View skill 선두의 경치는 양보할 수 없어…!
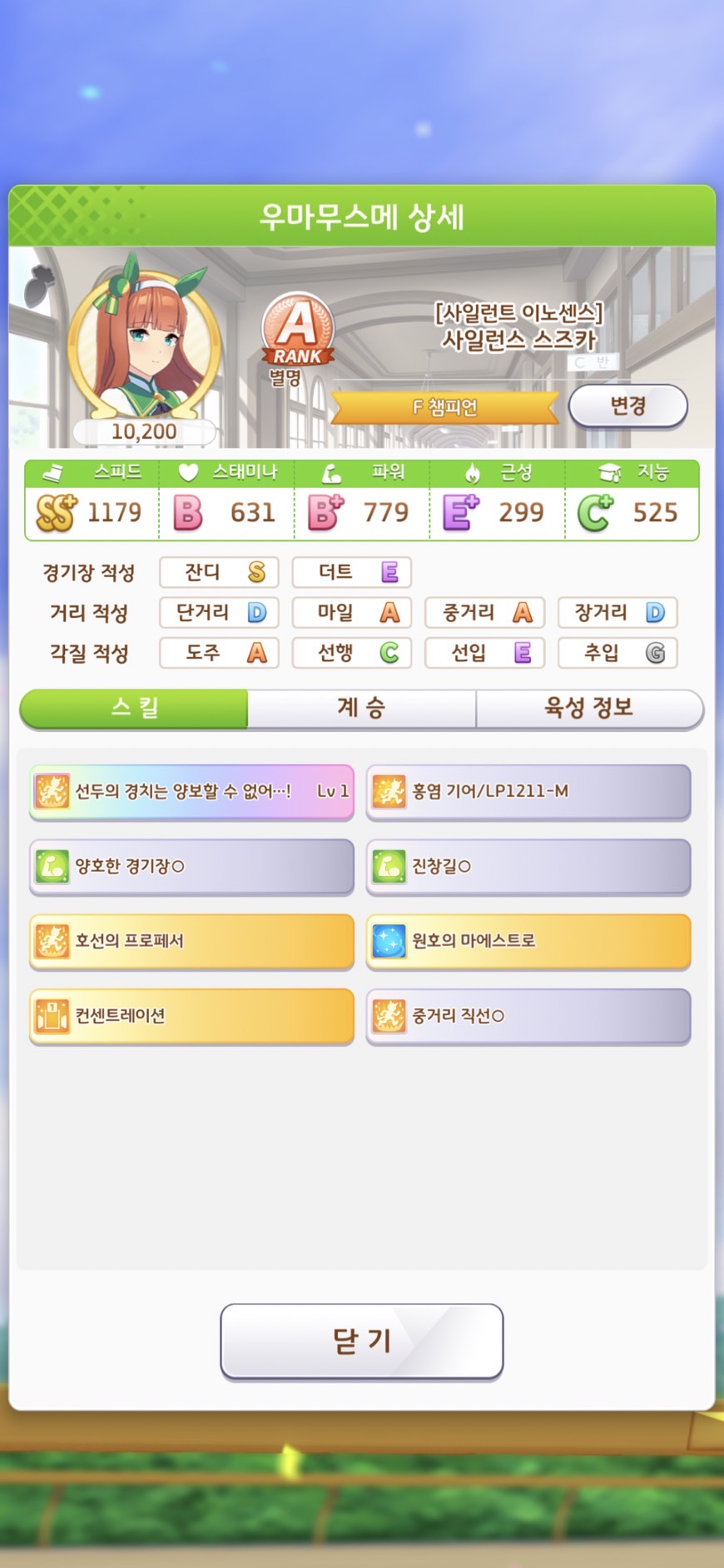 (191, 792)
